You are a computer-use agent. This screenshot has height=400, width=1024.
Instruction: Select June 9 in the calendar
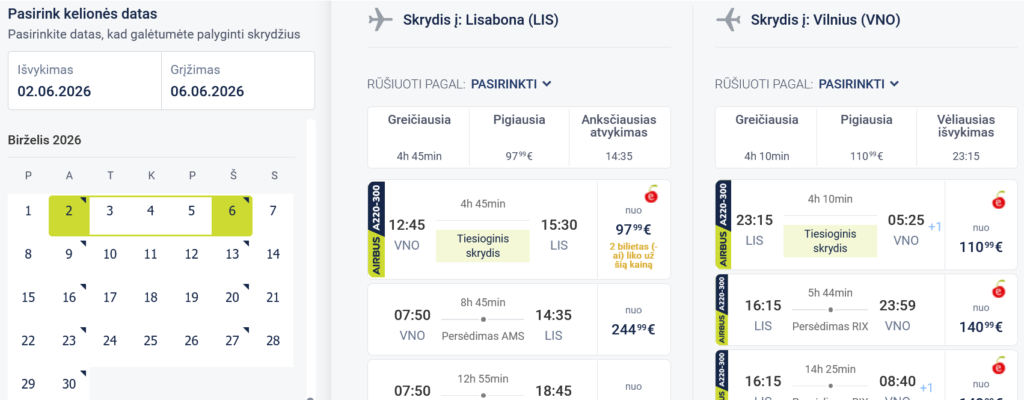click(69, 254)
